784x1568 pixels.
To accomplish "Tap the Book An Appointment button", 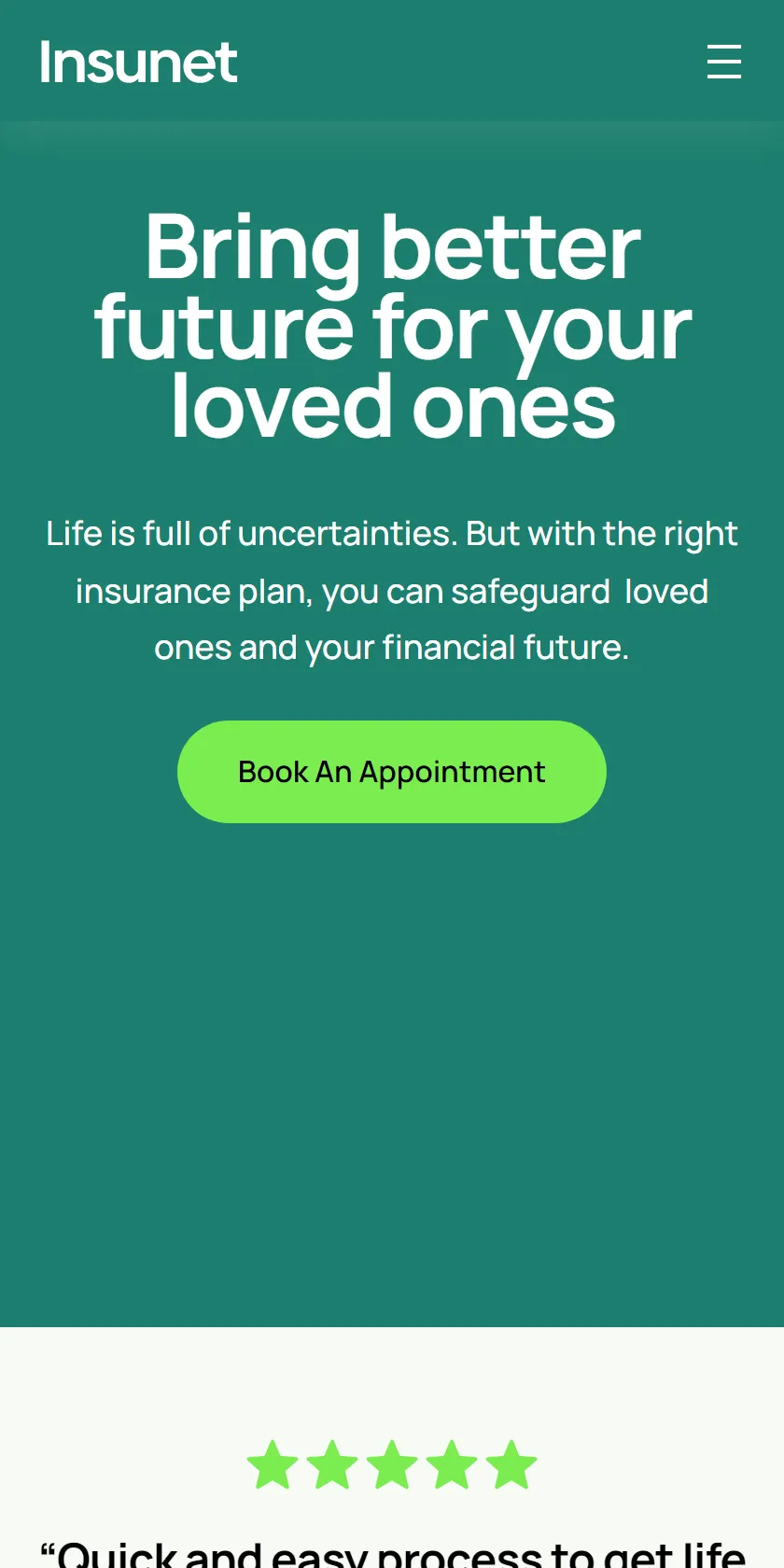I will [x=392, y=772].
